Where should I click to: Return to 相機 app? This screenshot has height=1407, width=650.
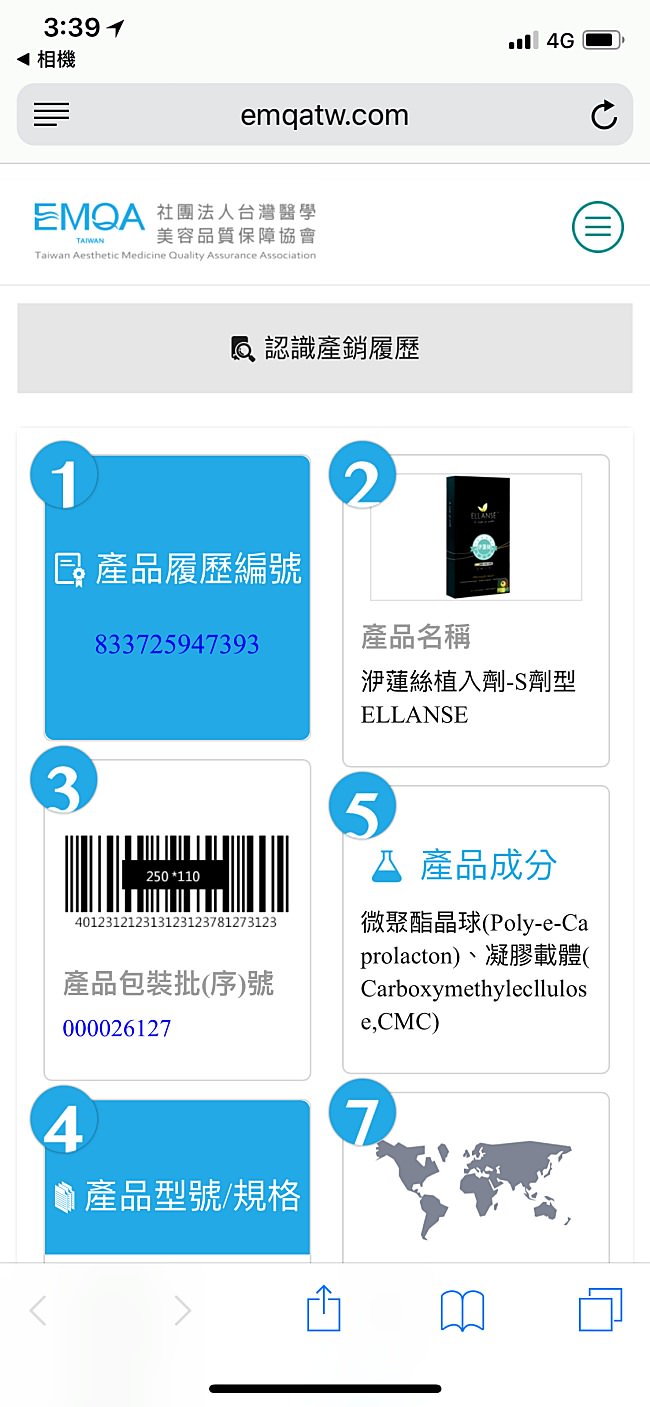pyautogui.click(x=46, y=60)
